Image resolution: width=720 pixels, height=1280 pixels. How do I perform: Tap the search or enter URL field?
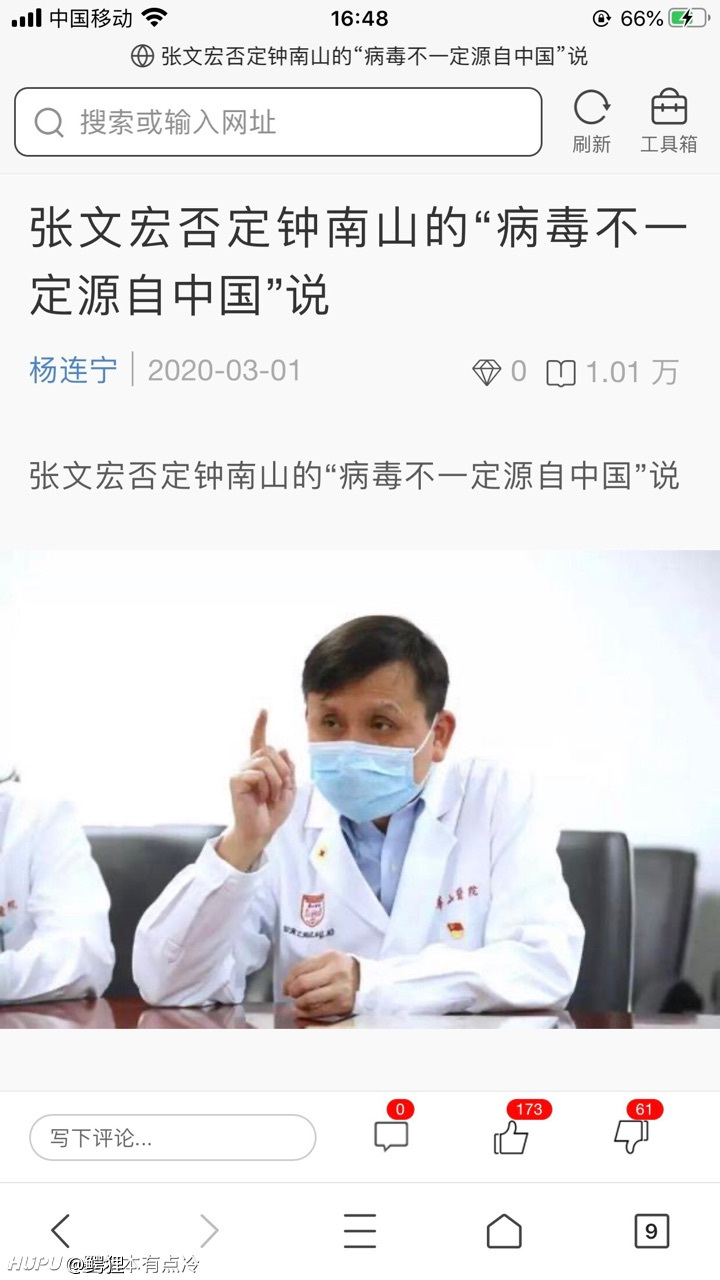(x=278, y=122)
